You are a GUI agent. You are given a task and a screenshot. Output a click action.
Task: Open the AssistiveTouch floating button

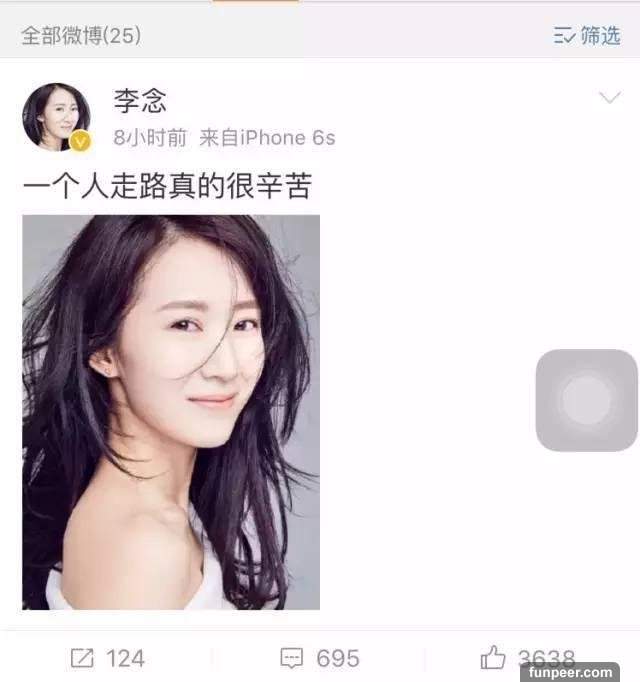click(586, 400)
